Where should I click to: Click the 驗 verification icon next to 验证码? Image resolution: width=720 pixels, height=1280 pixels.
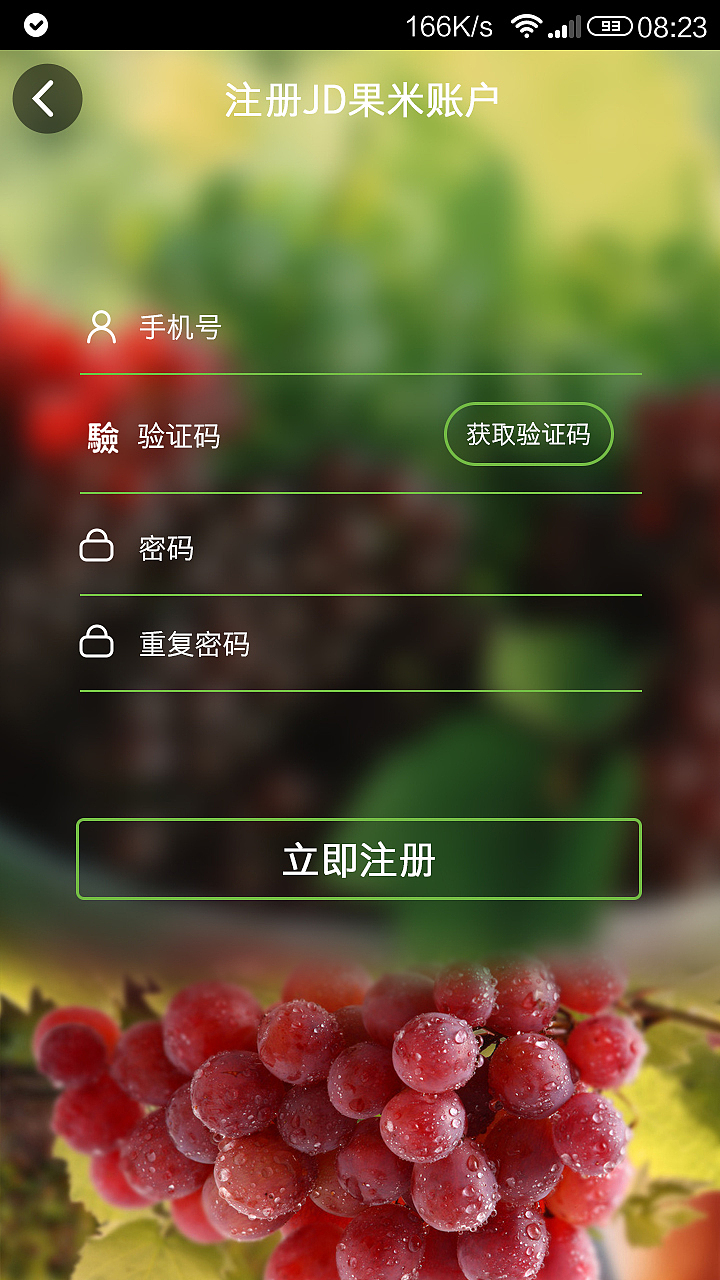tap(99, 433)
